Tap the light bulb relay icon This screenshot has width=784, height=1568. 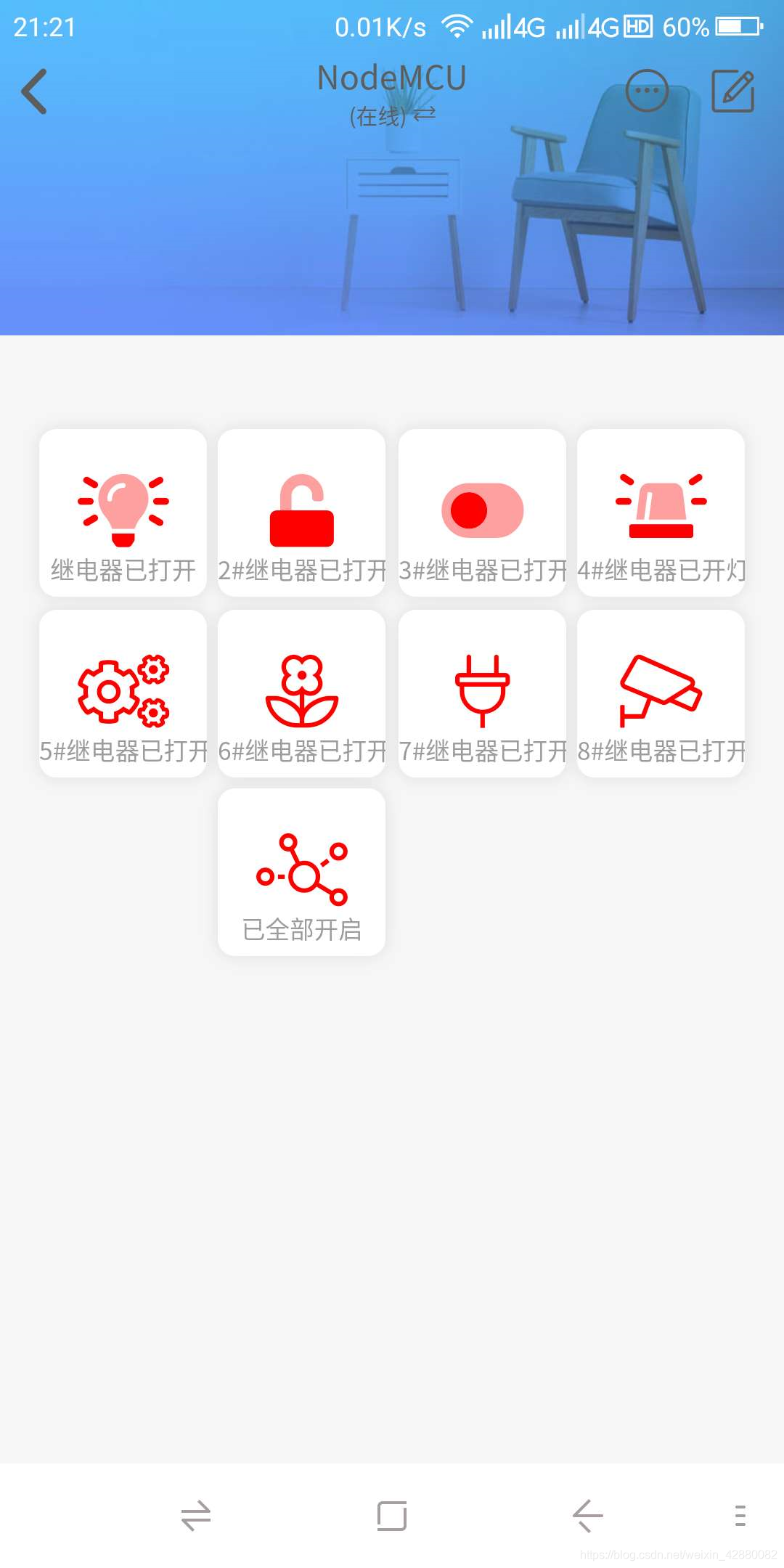[121, 507]
